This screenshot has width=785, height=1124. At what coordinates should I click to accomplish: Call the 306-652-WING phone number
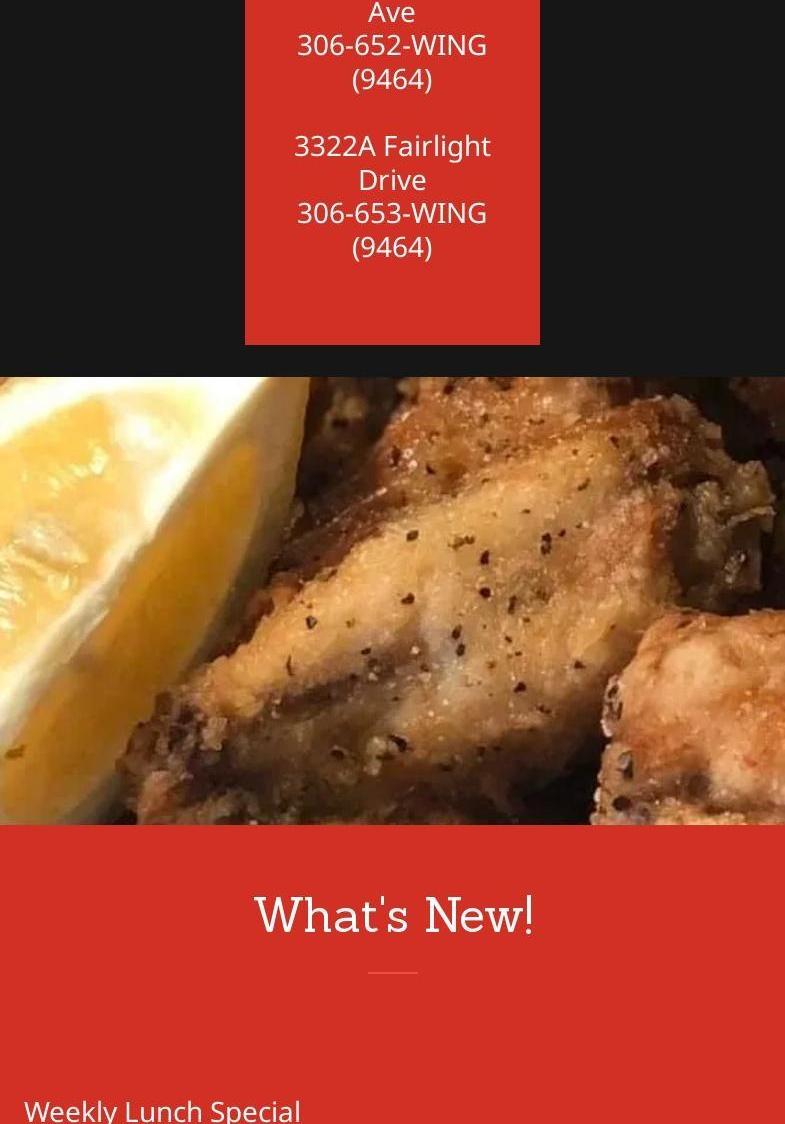391,46
